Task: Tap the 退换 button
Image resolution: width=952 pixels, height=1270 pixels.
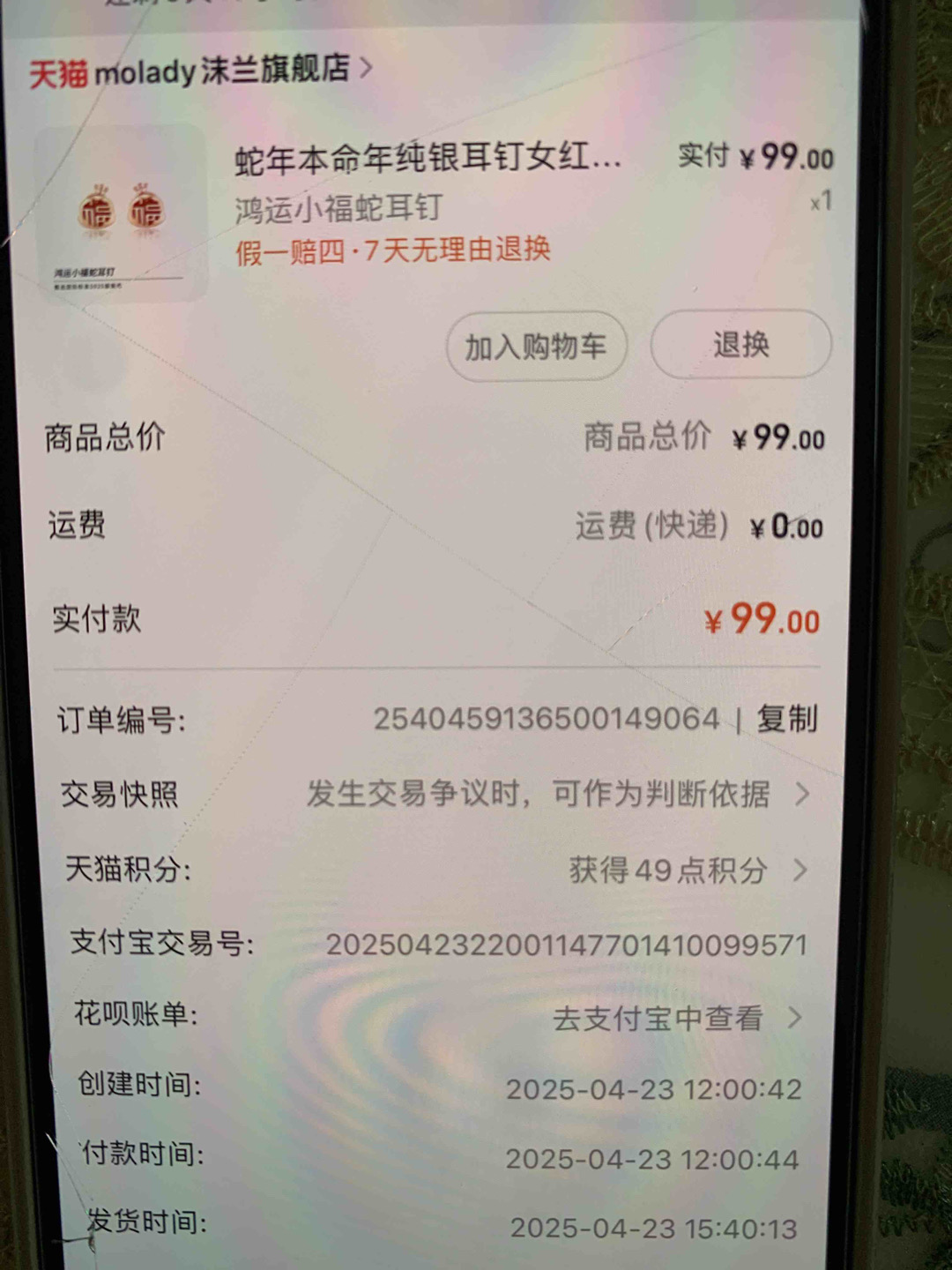Action: pyautogui.click(x=740, y=345)
